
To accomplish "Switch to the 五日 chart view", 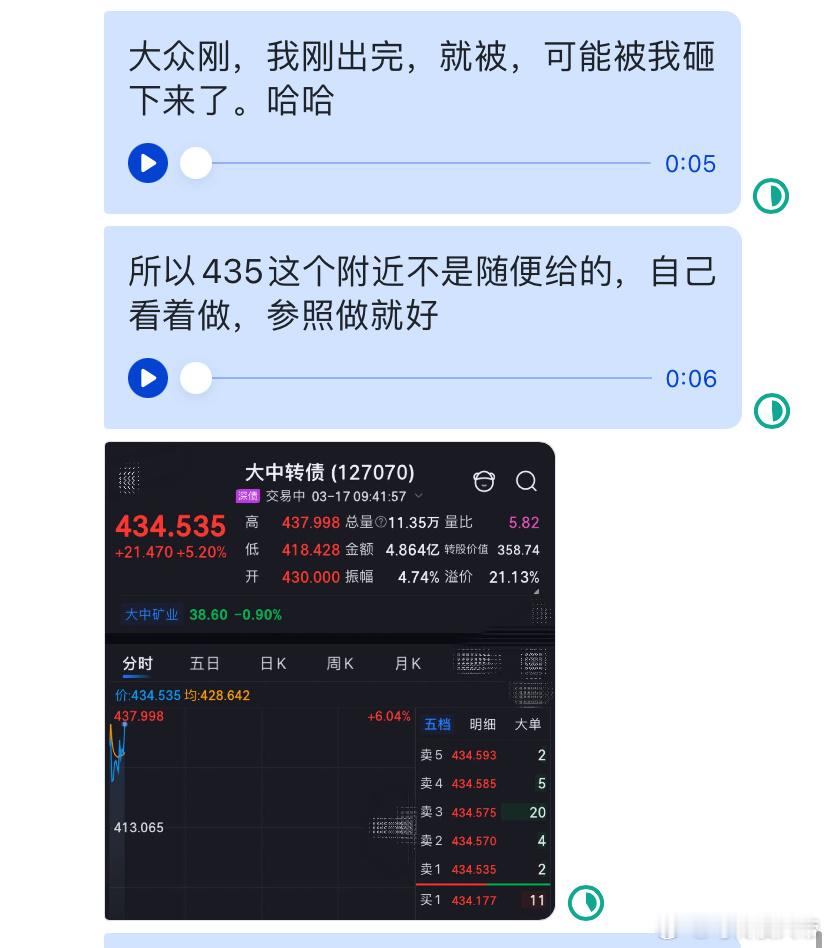I will [x=204, y=663].
